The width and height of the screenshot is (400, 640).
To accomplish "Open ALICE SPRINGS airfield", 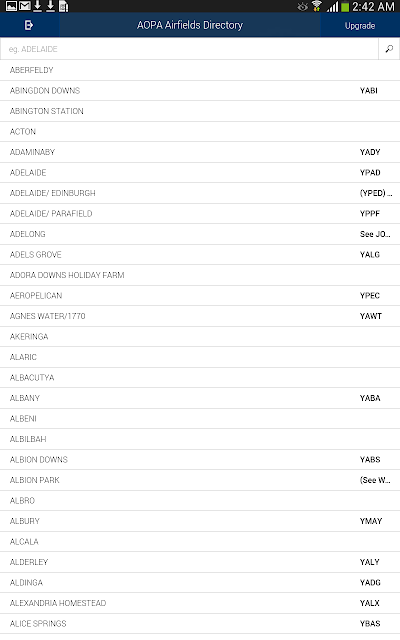I will click(x=200, y=624).
